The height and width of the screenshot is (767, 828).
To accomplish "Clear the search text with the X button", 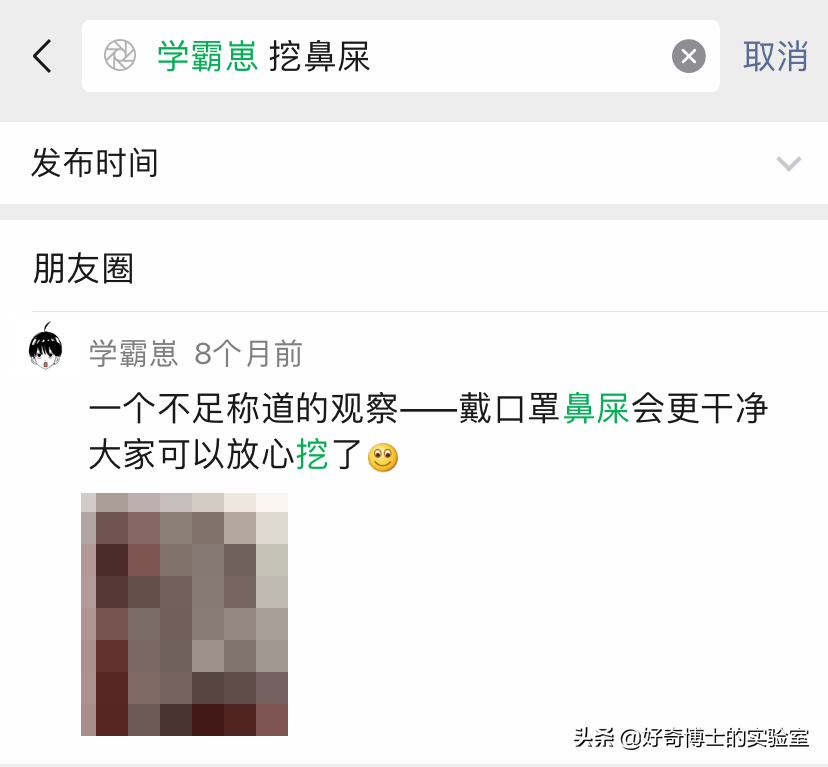I will pos(688,56).
